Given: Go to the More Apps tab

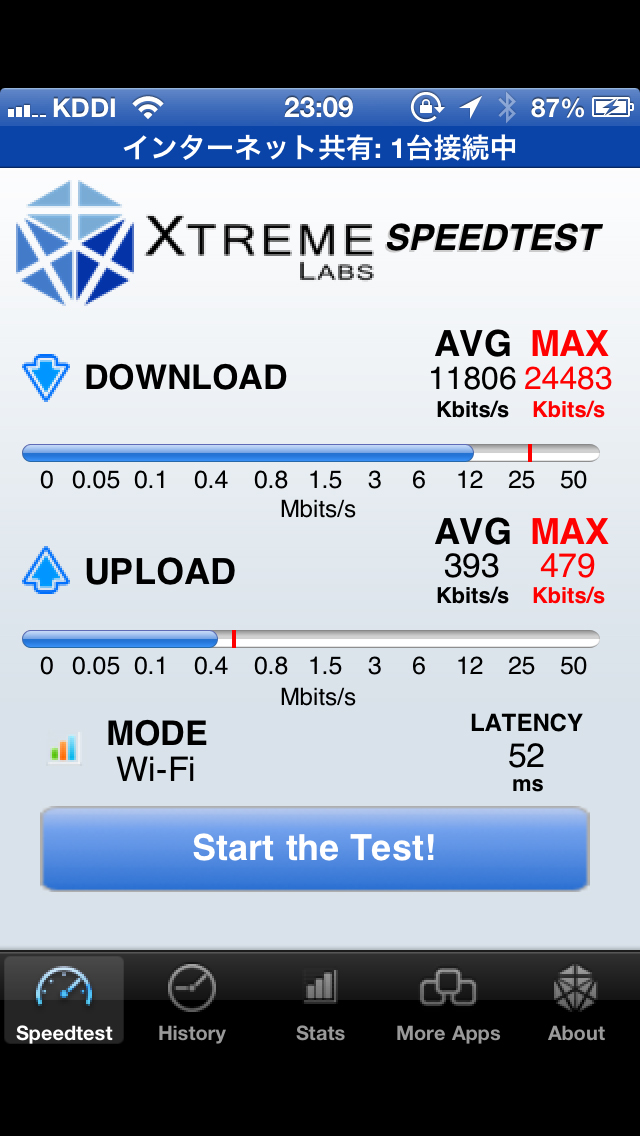Looking at the screenshot, I should [x=448, y=1001].
